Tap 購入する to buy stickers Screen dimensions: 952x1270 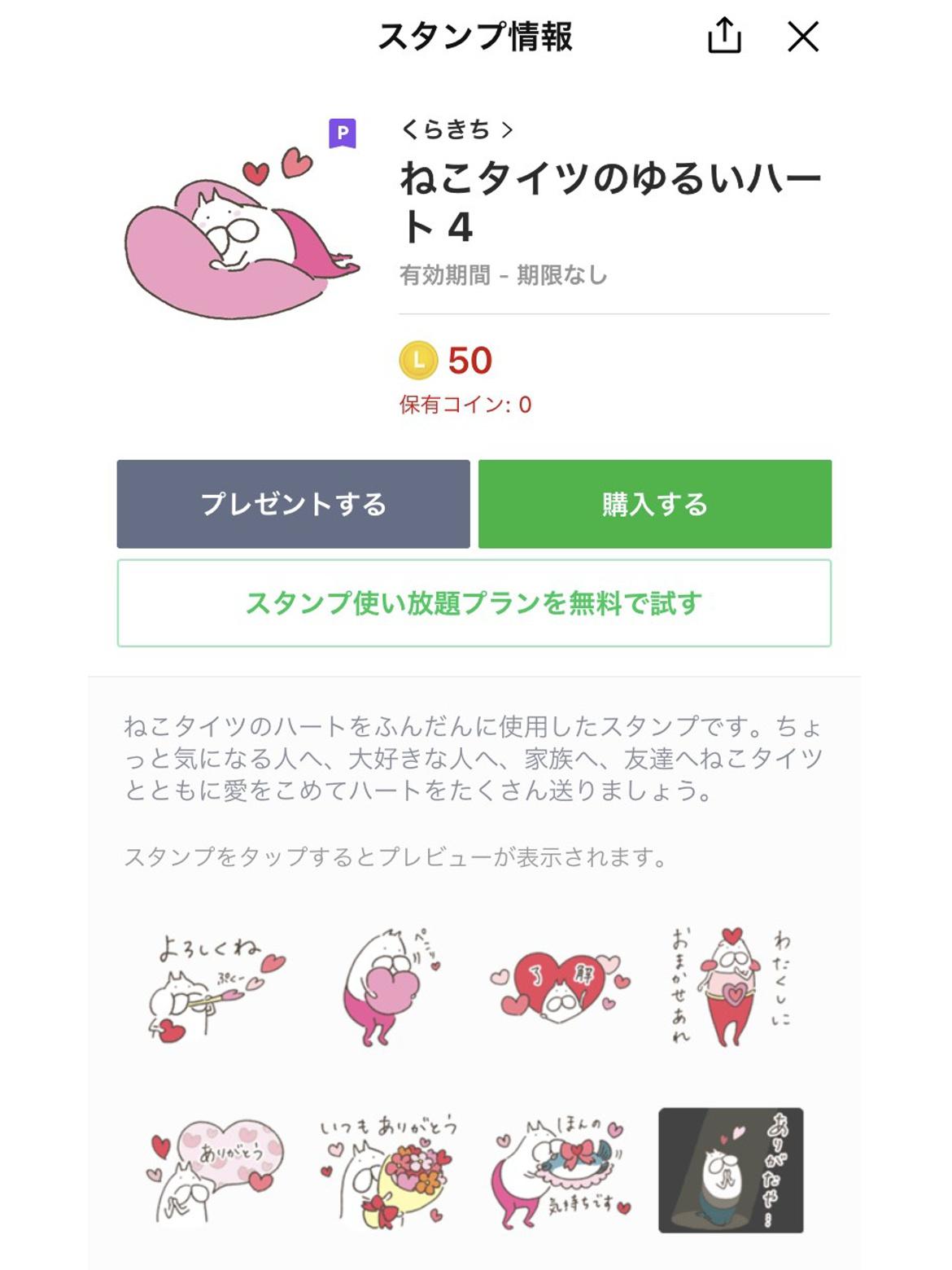point(654,504)
